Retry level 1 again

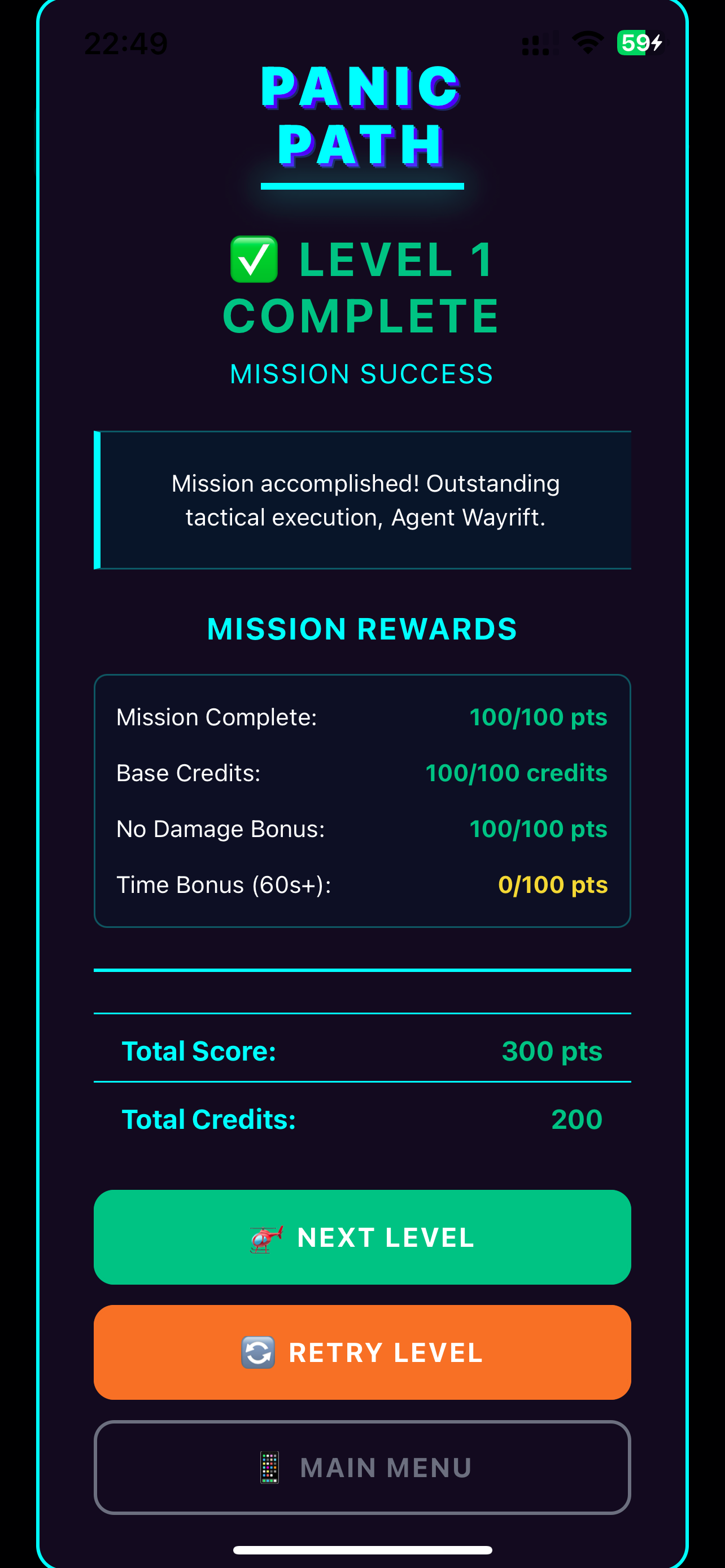(362, 1352)
